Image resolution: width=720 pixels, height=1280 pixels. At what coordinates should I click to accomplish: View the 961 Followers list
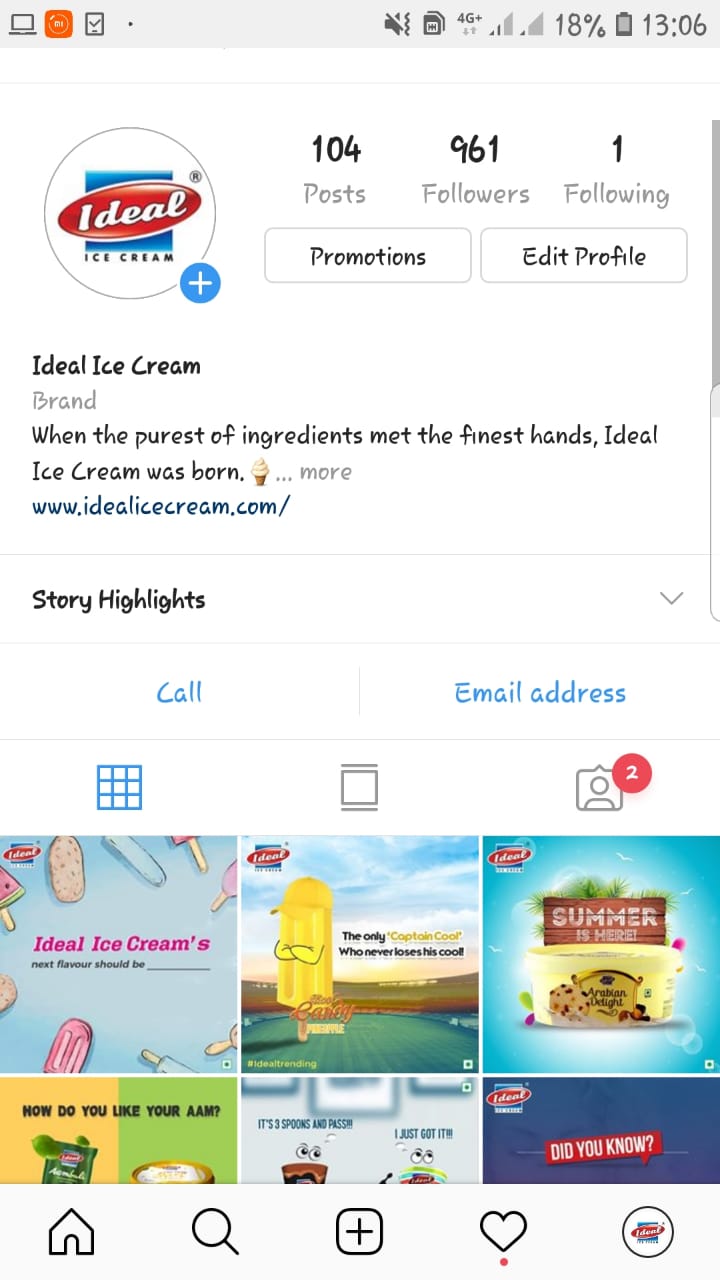475,170
